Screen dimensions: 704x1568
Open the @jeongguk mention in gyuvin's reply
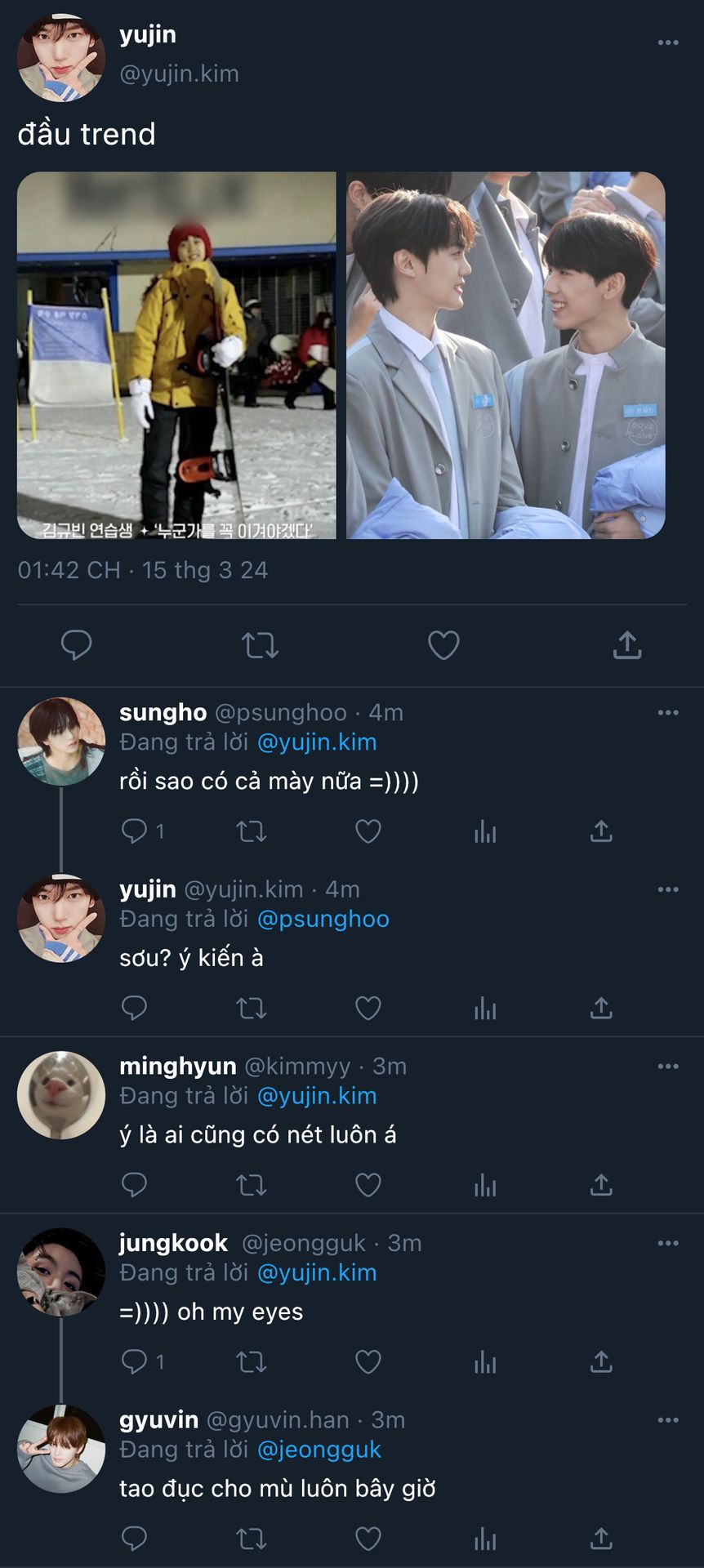[319, 1450]
